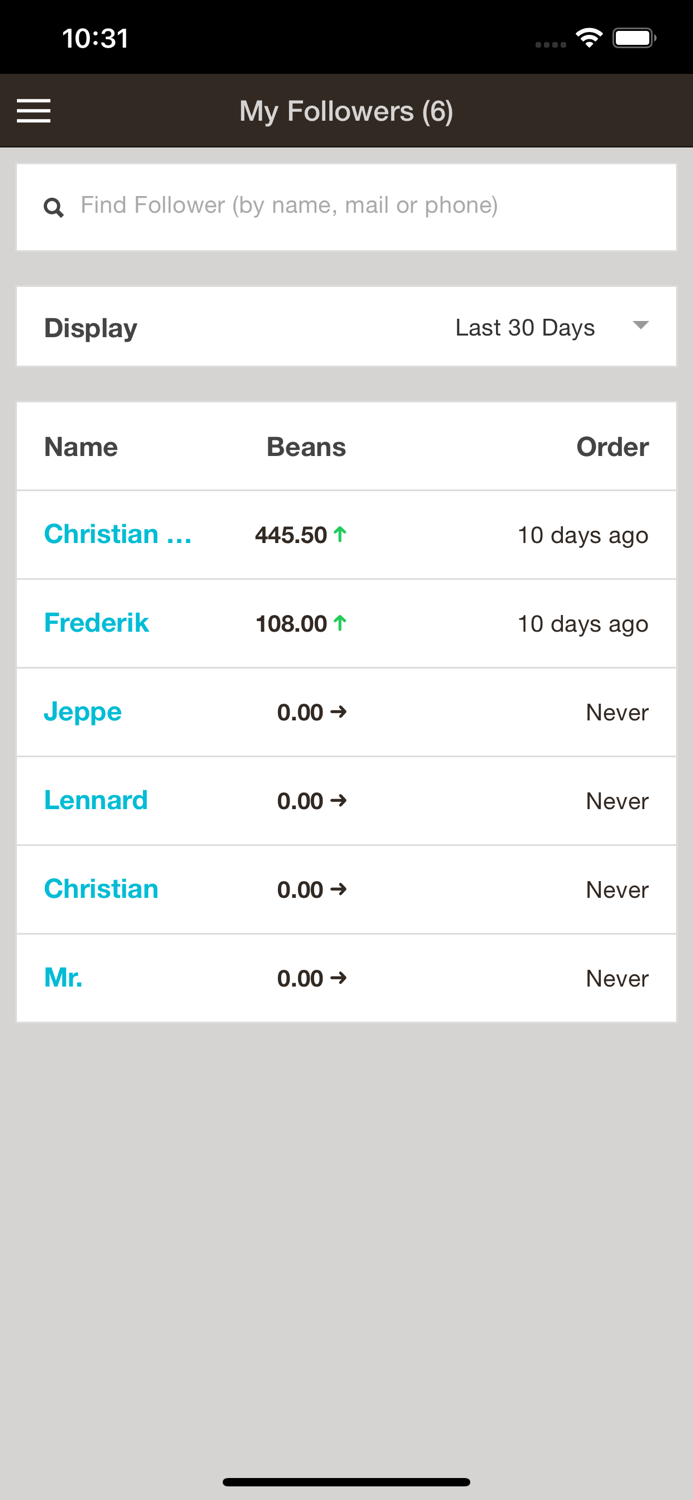
Task: Expand the Last 30 Days display dropdown
Action: tap(551, 327)
